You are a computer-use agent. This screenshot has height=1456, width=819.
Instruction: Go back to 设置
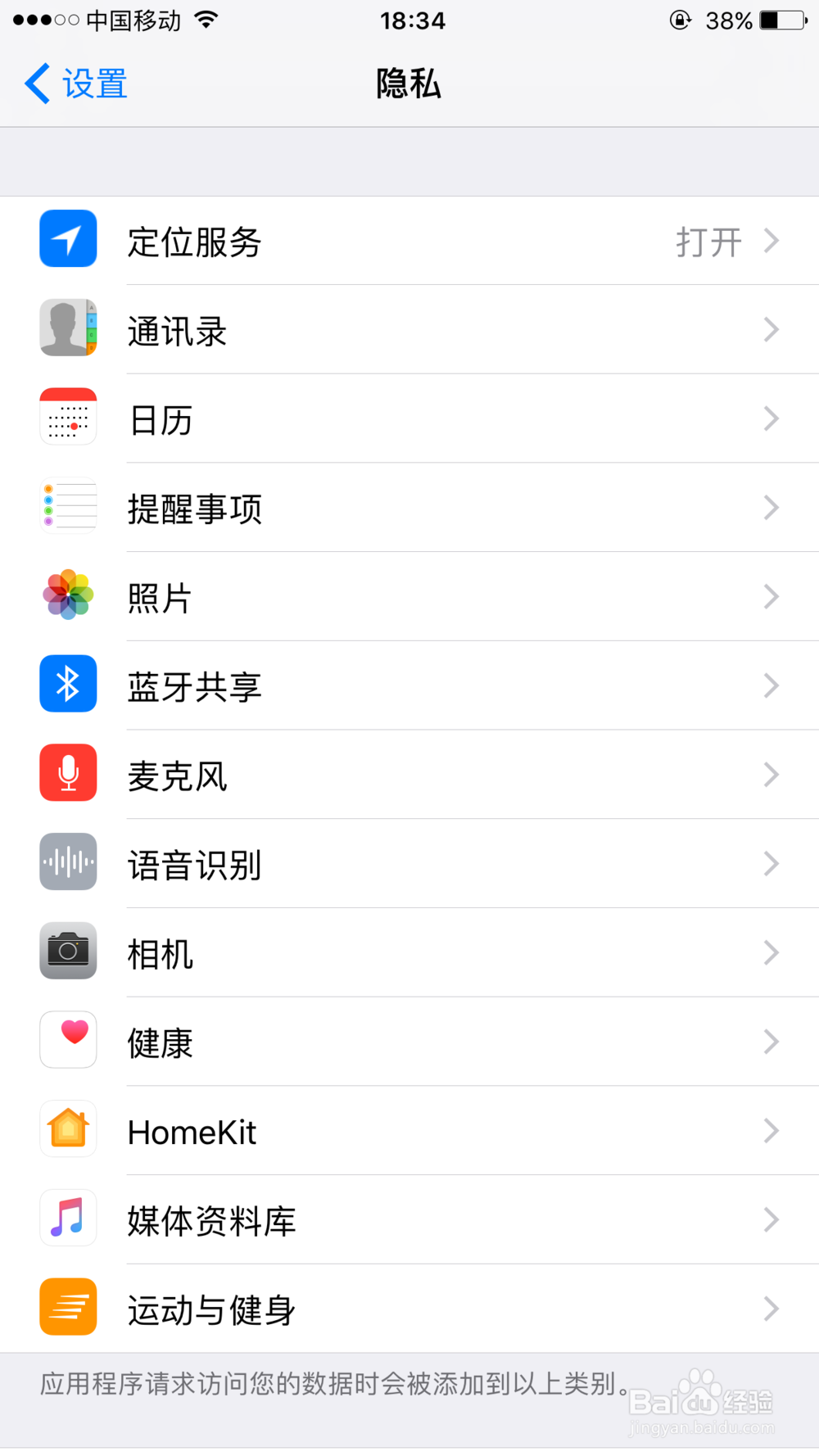[75, 84]
